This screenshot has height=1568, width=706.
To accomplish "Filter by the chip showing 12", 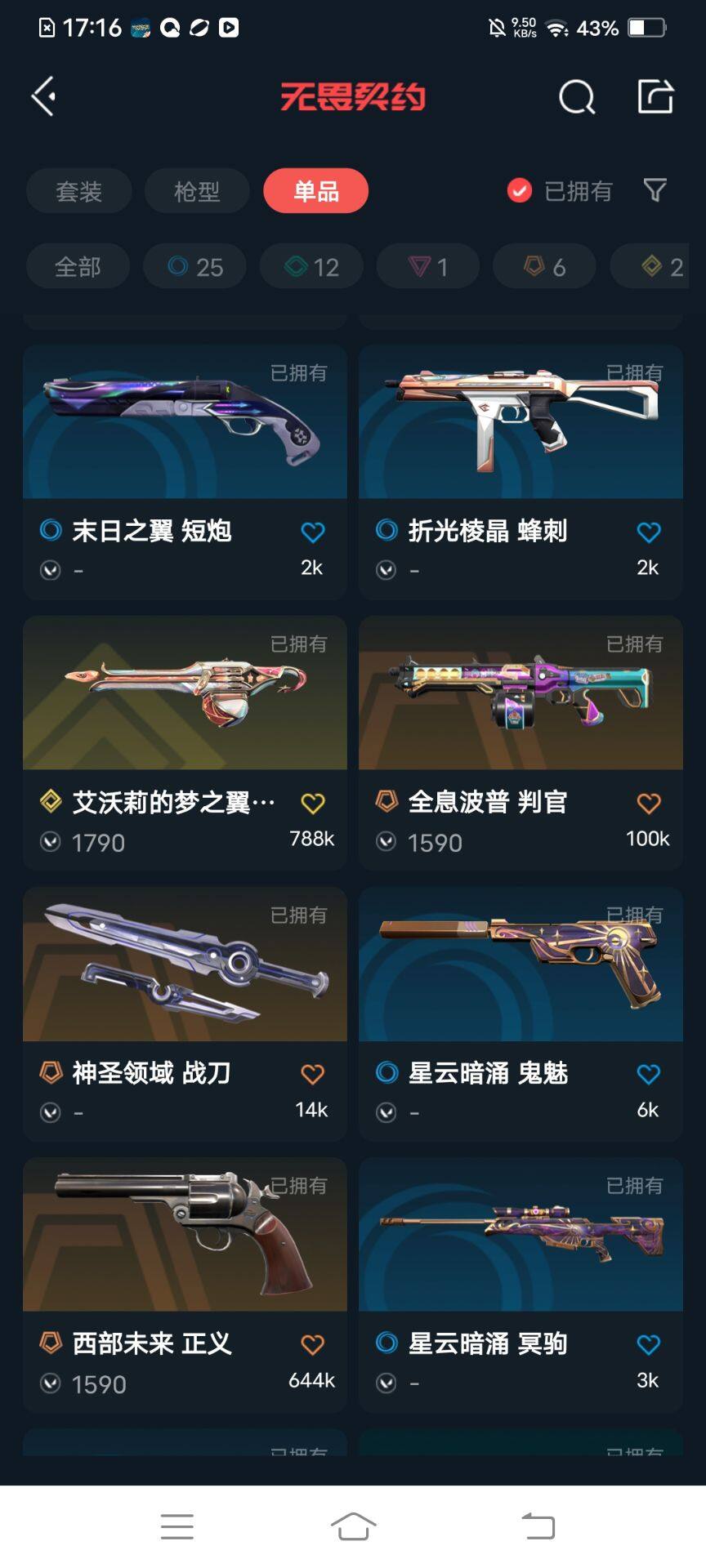I will tap(311, 266).
